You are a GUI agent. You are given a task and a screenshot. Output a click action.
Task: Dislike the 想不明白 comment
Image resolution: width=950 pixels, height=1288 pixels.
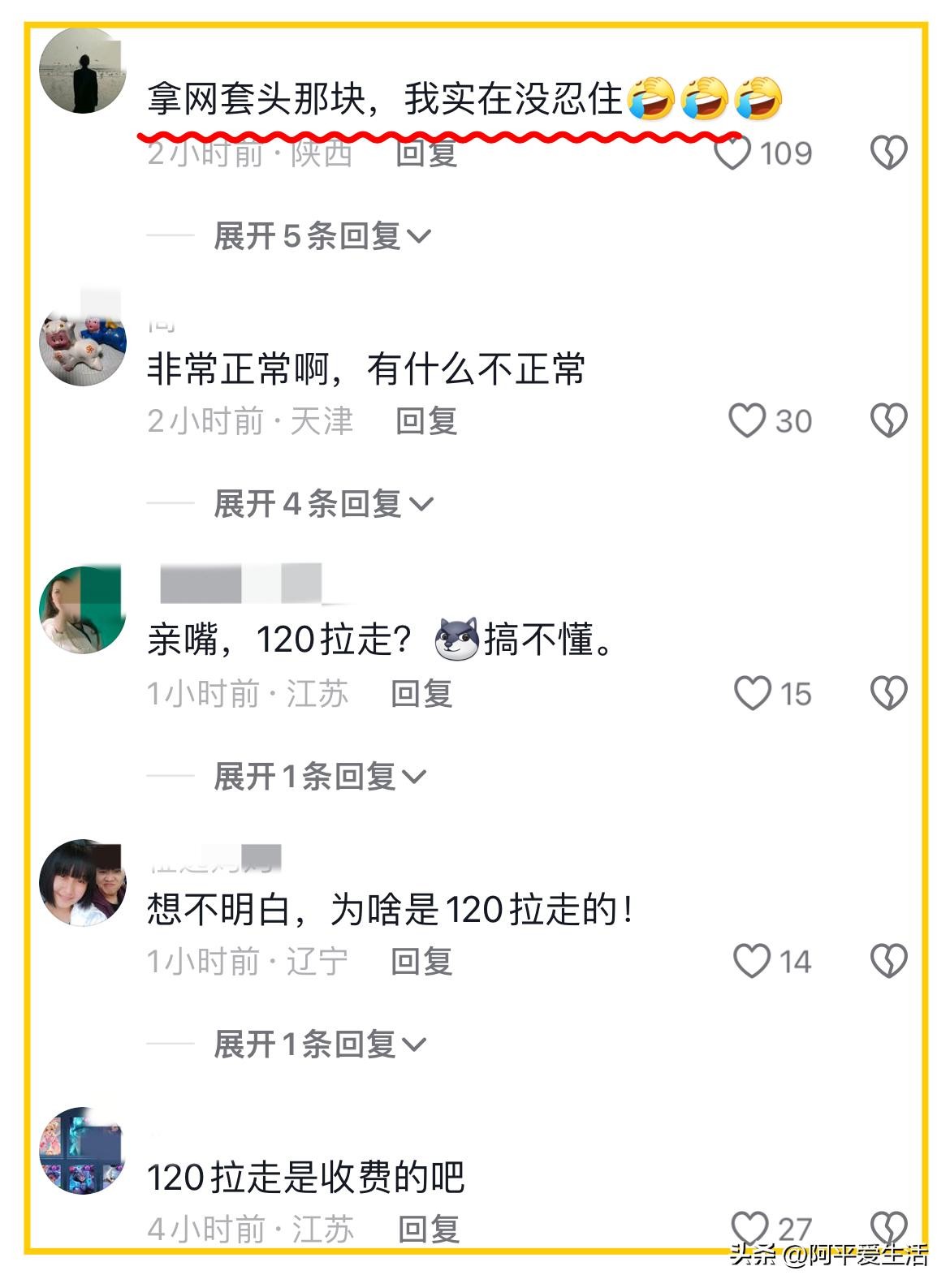pos(888,962)
